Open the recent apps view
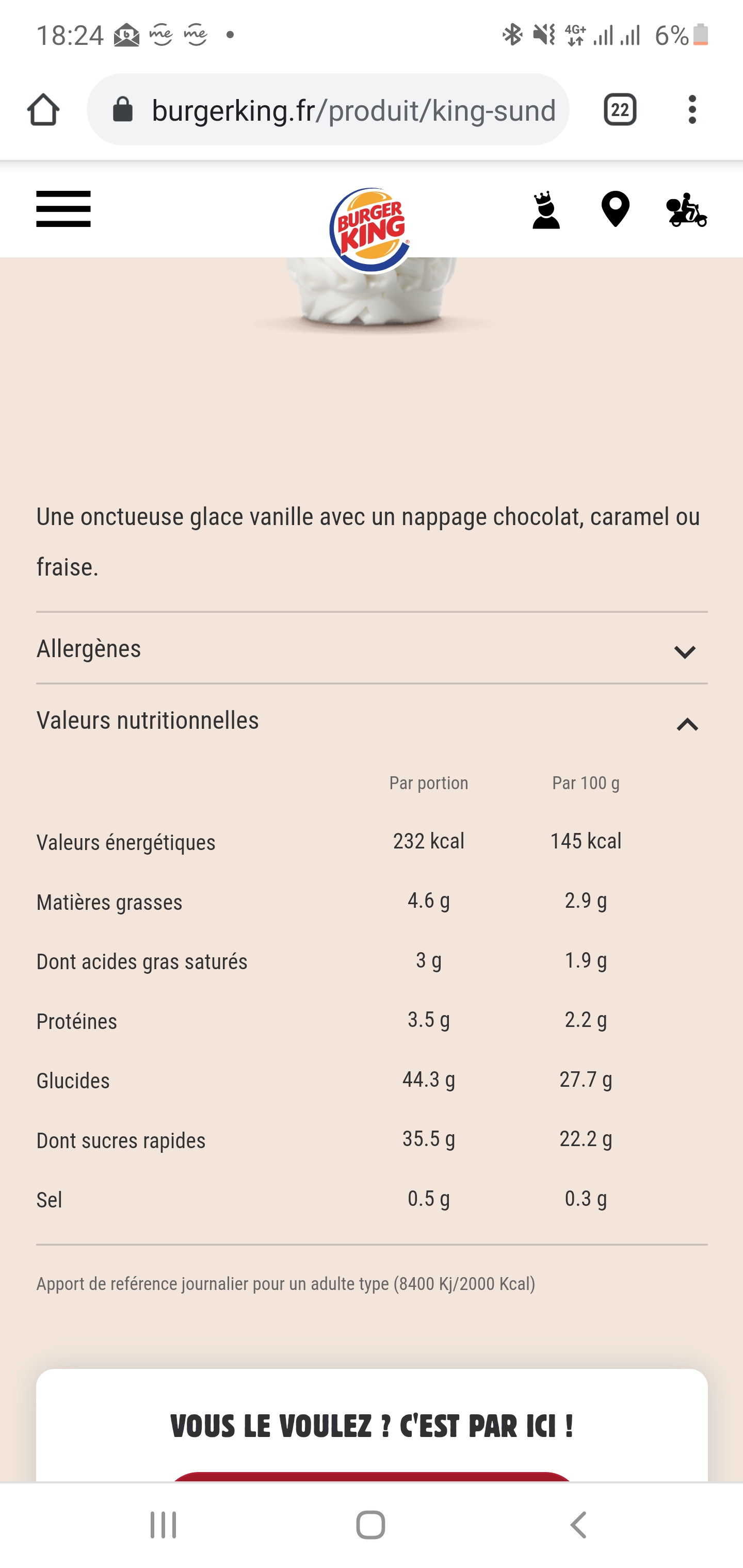Image resolution: width=743 pixels, height=1568 pixels. tap(163, 1525)
